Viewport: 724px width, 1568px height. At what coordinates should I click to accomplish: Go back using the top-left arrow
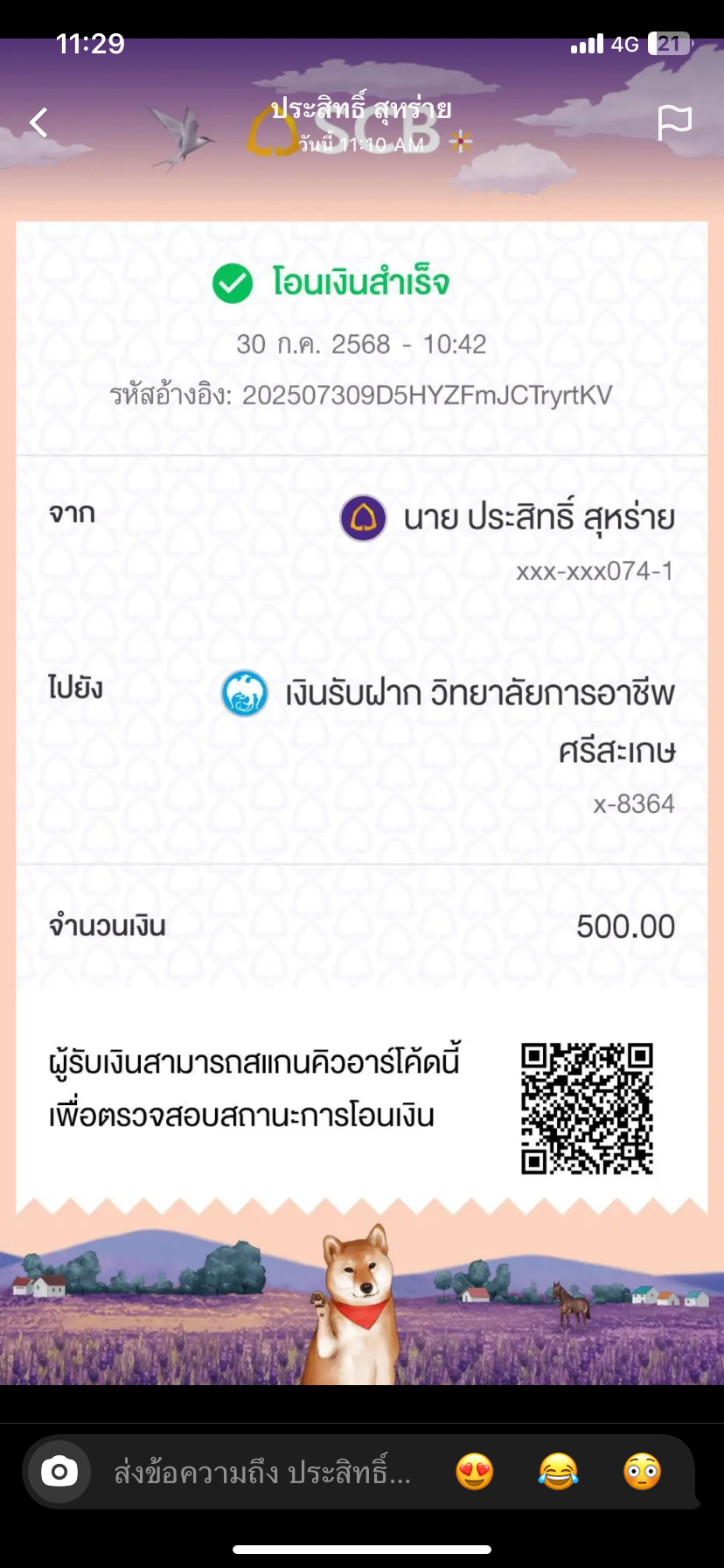point(38,122)
